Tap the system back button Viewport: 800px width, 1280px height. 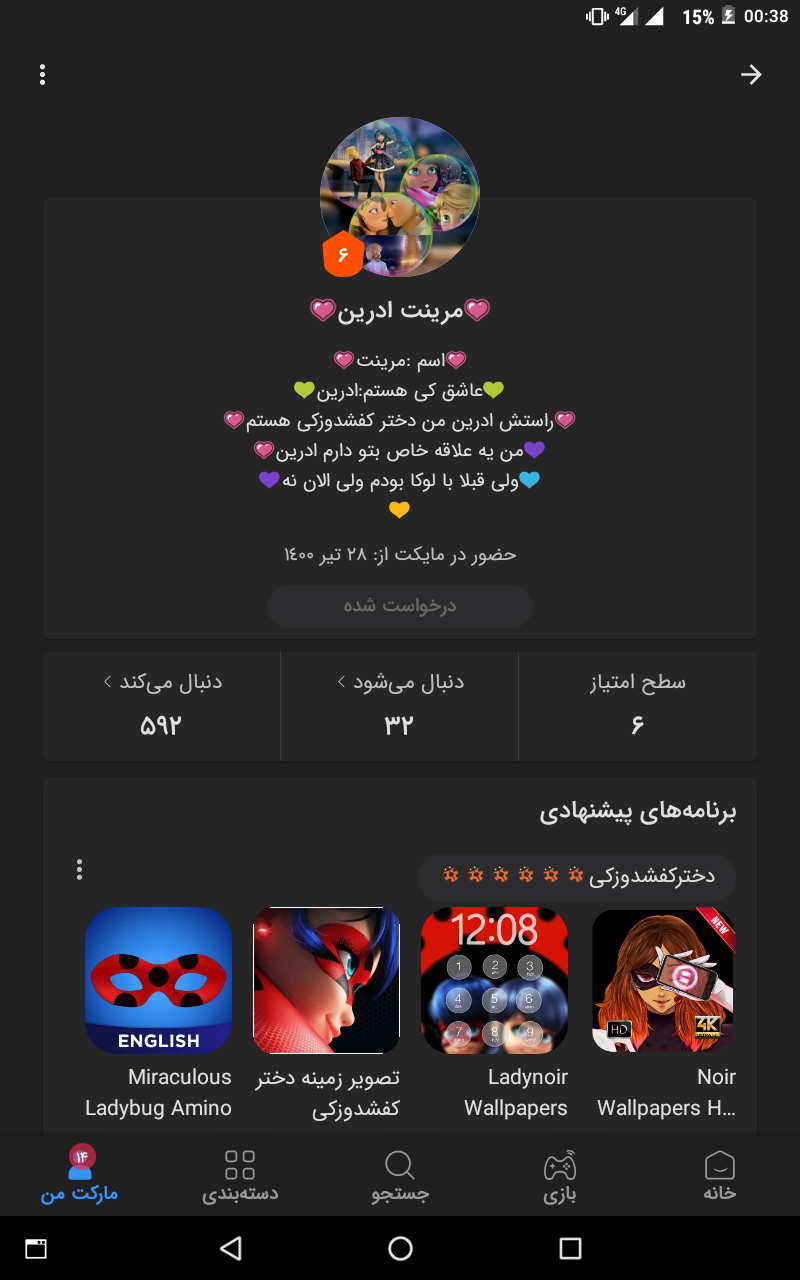click(231, 1248)
